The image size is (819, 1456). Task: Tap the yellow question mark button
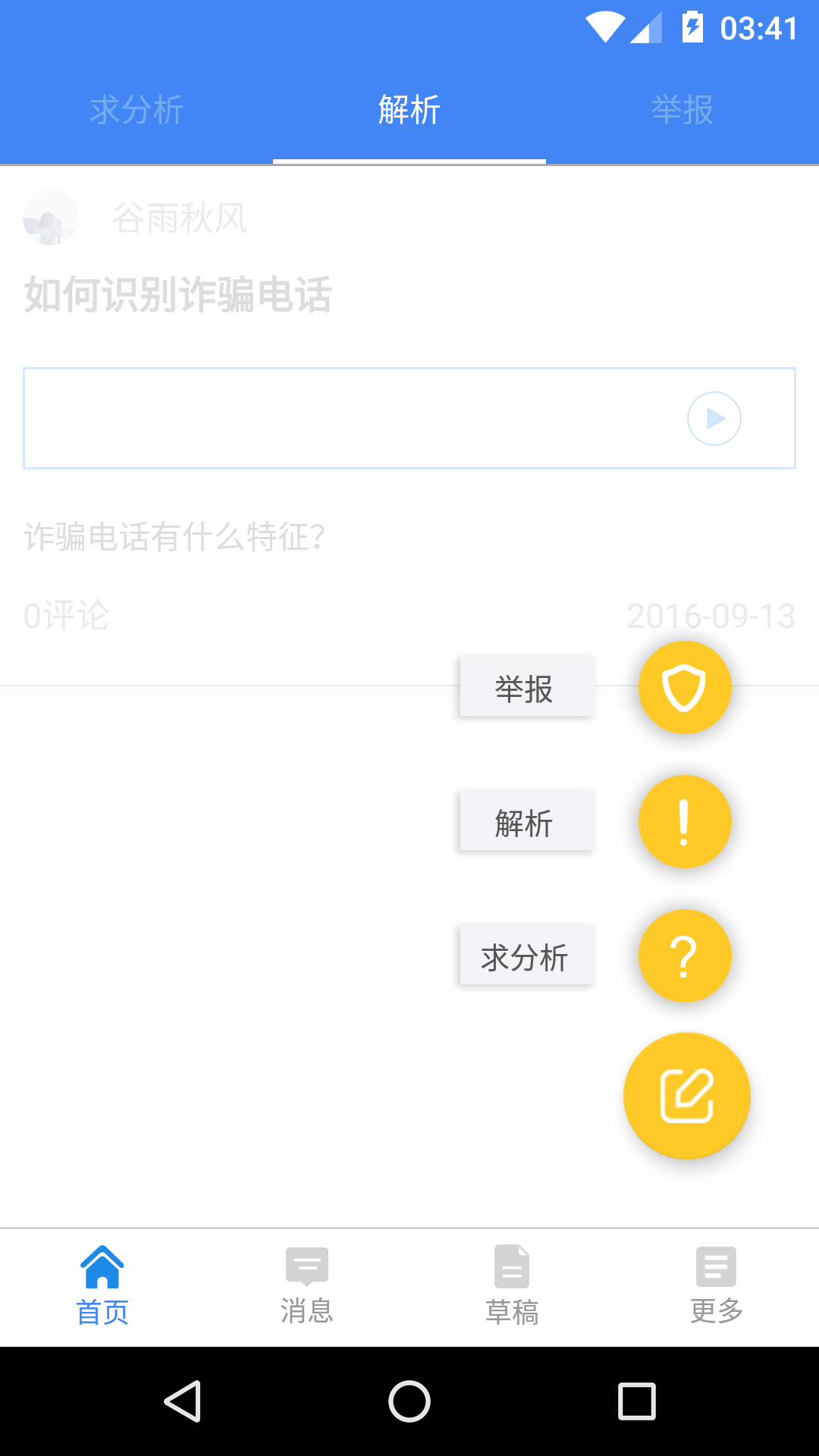point(685,956)
